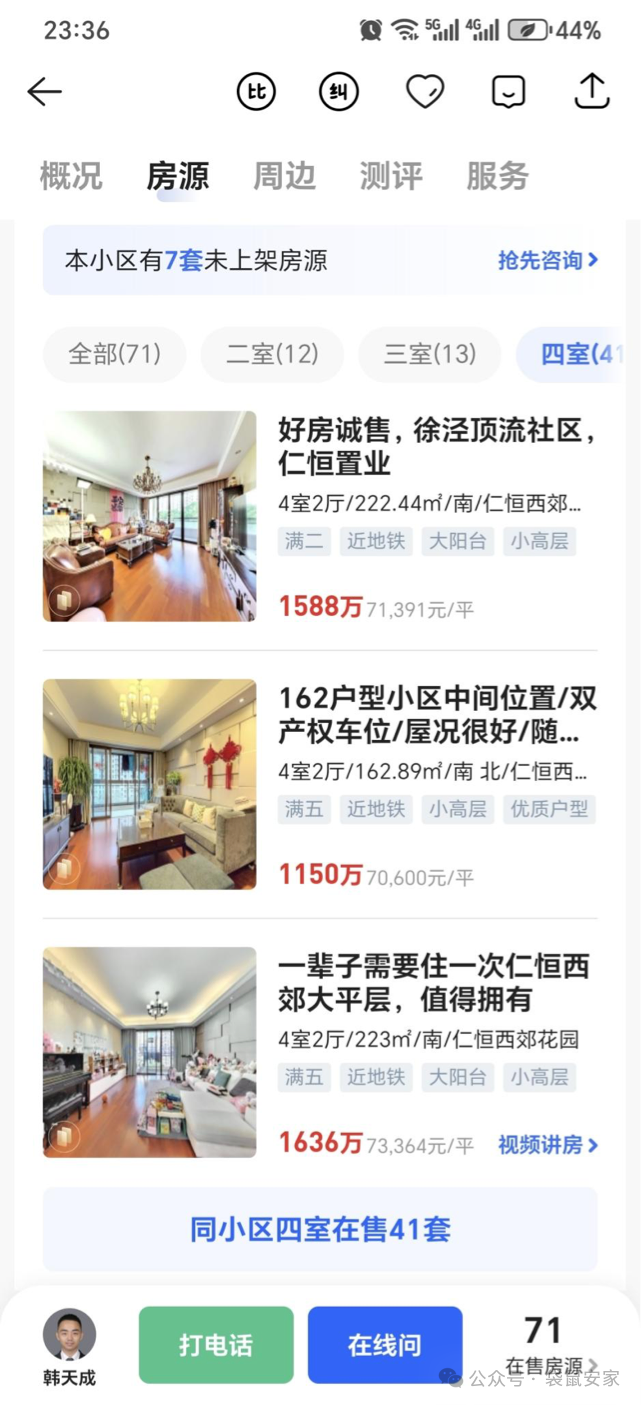Screen dimensions: 641x1405
Task: Open the message icon in top bar
Action: 509,92
